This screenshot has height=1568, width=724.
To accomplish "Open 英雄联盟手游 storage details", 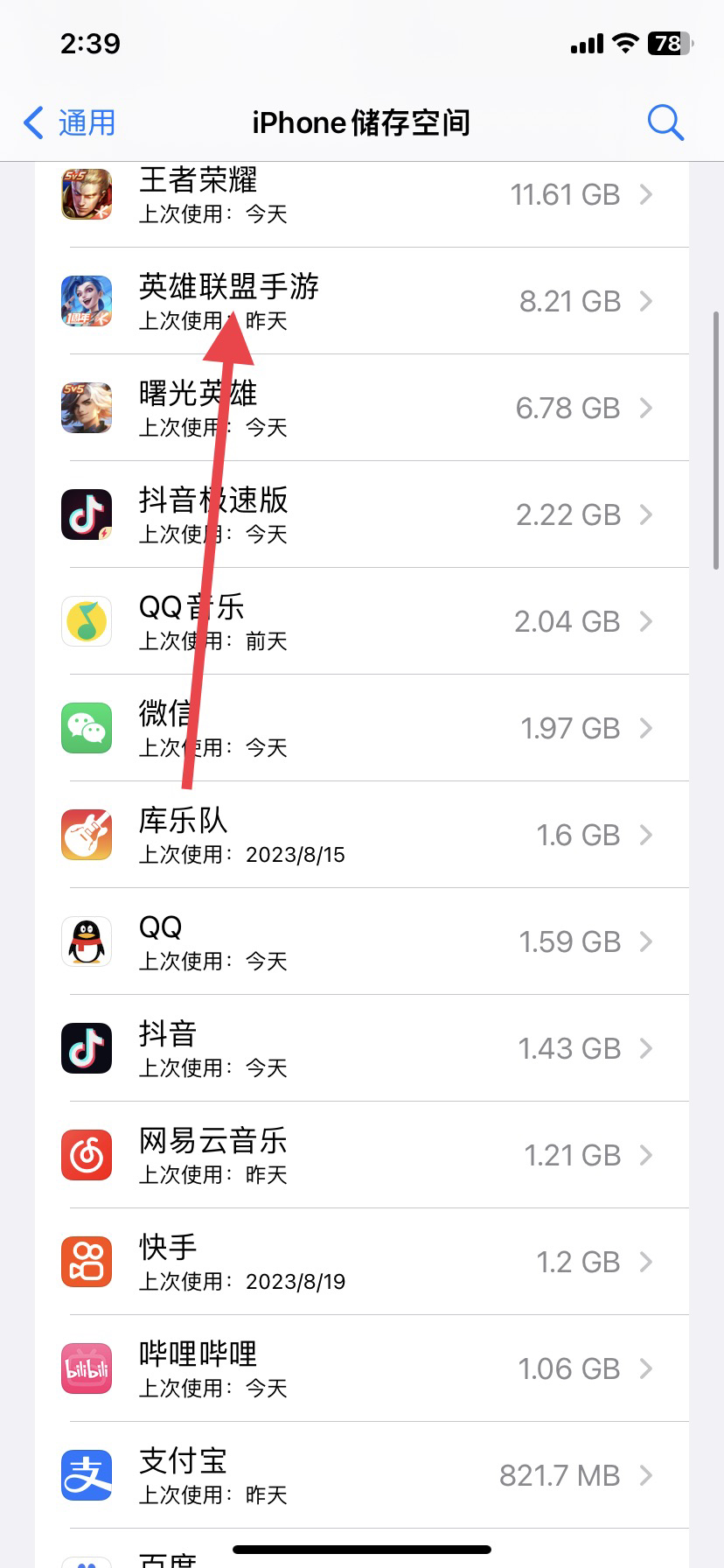I will tap(362, 301).
